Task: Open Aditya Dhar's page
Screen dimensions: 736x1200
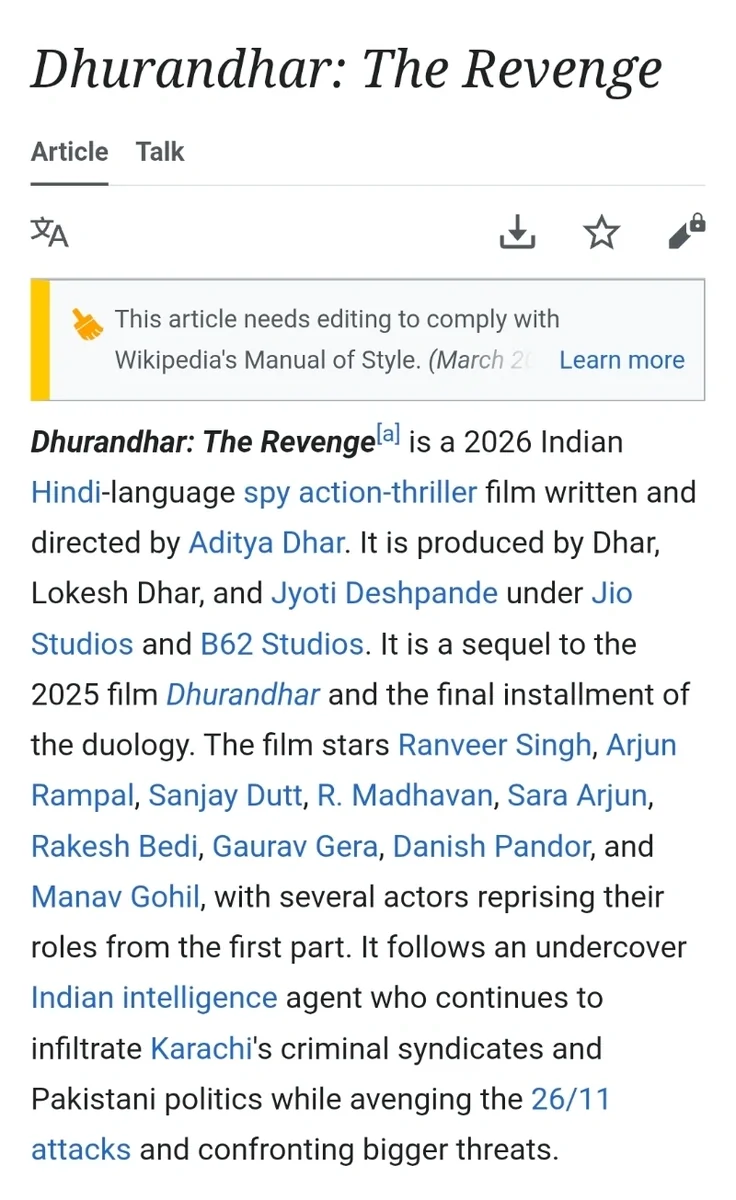Action: pos(266,543)
